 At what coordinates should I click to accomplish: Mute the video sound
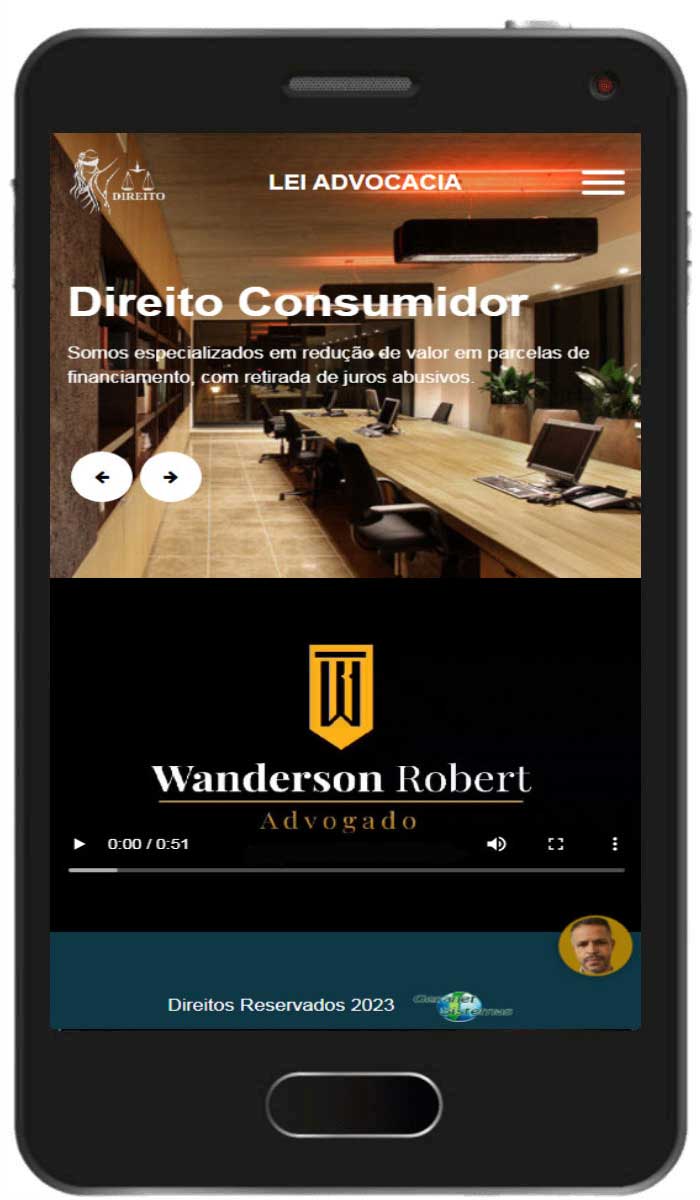[496, 844]
